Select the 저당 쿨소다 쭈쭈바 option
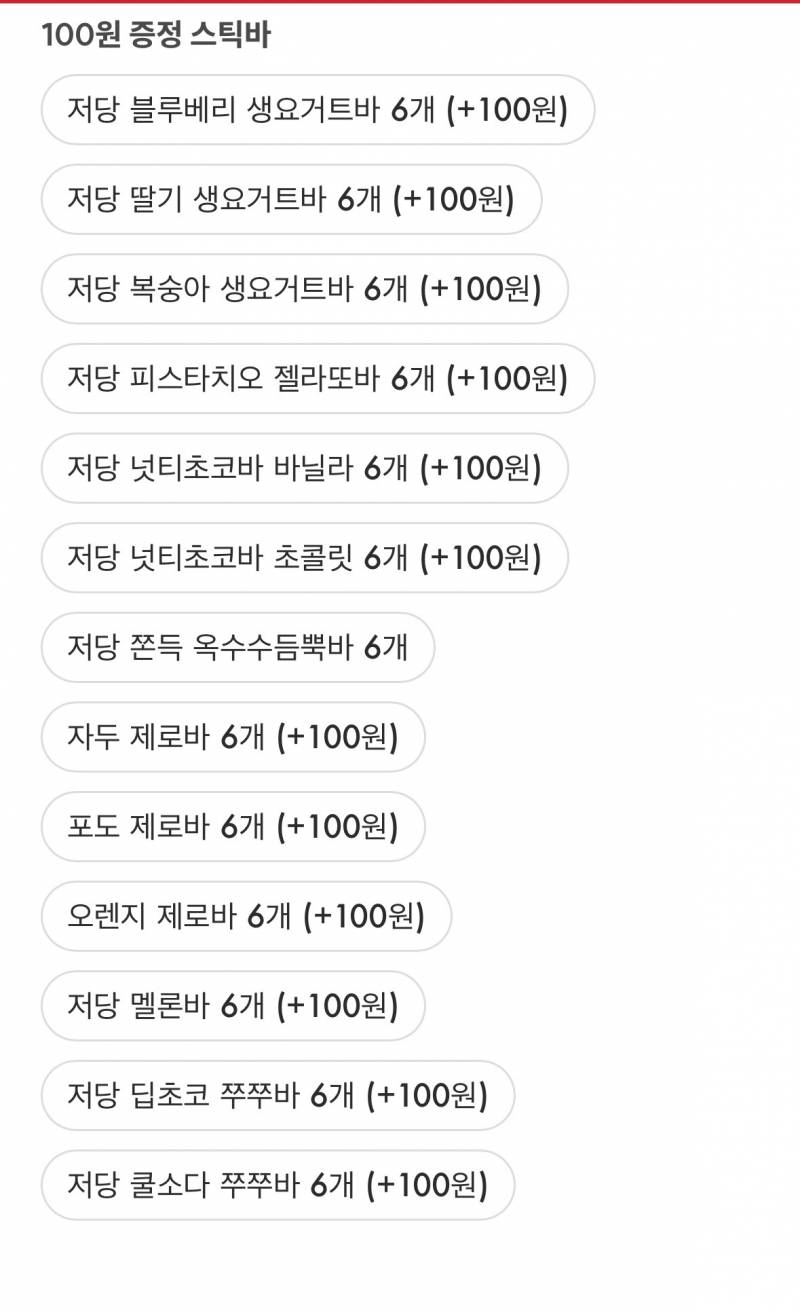The width and height of the screenshot is (800, 1311). click(277, 1186)
